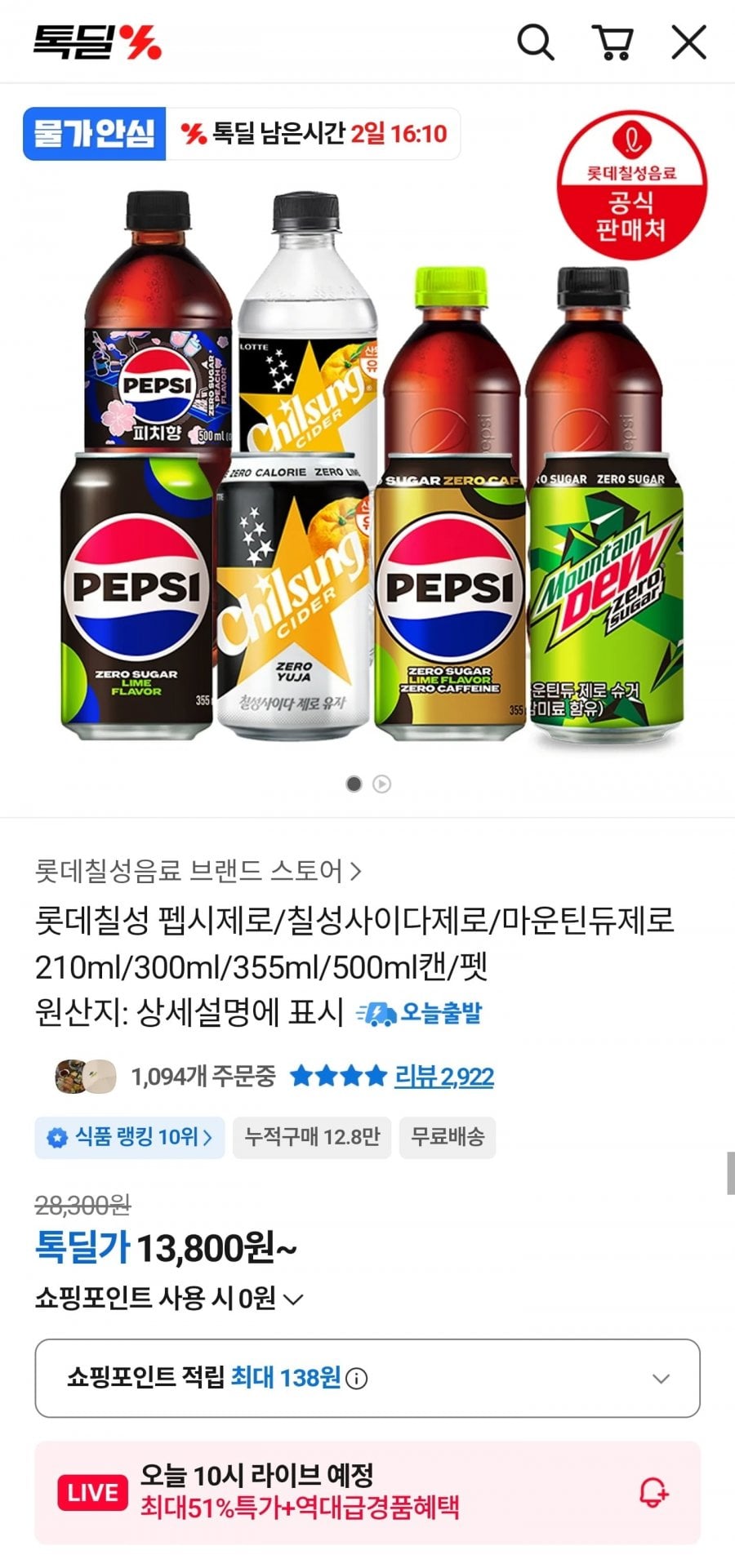Open 롯데칠성음료 브랜드 스토어 link
This screenshot has height=1568, width=735.
(198, 871)
